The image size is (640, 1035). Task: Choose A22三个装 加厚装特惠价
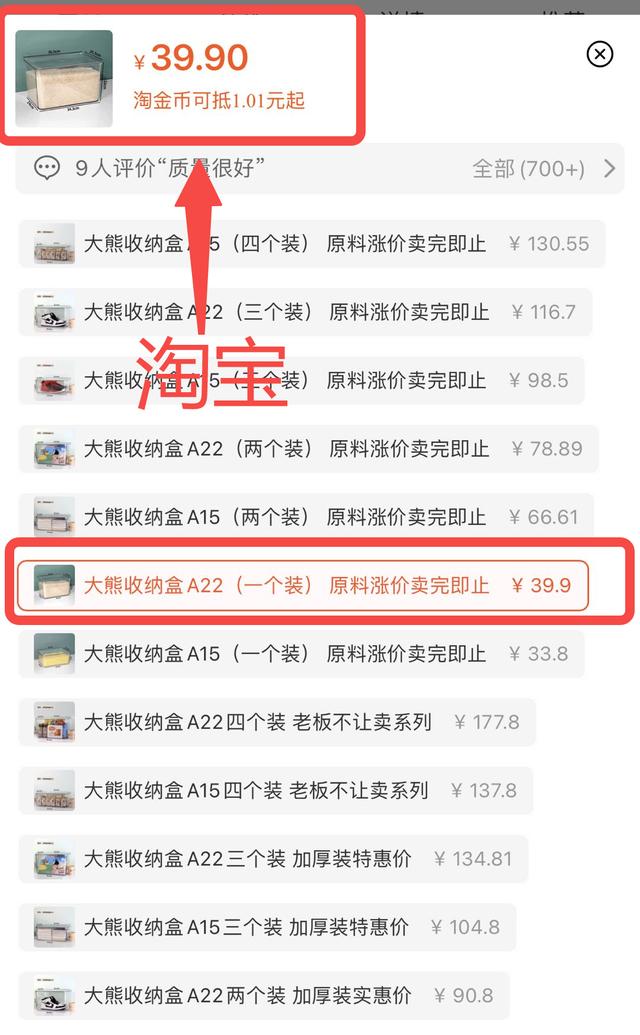pos(273,859)
